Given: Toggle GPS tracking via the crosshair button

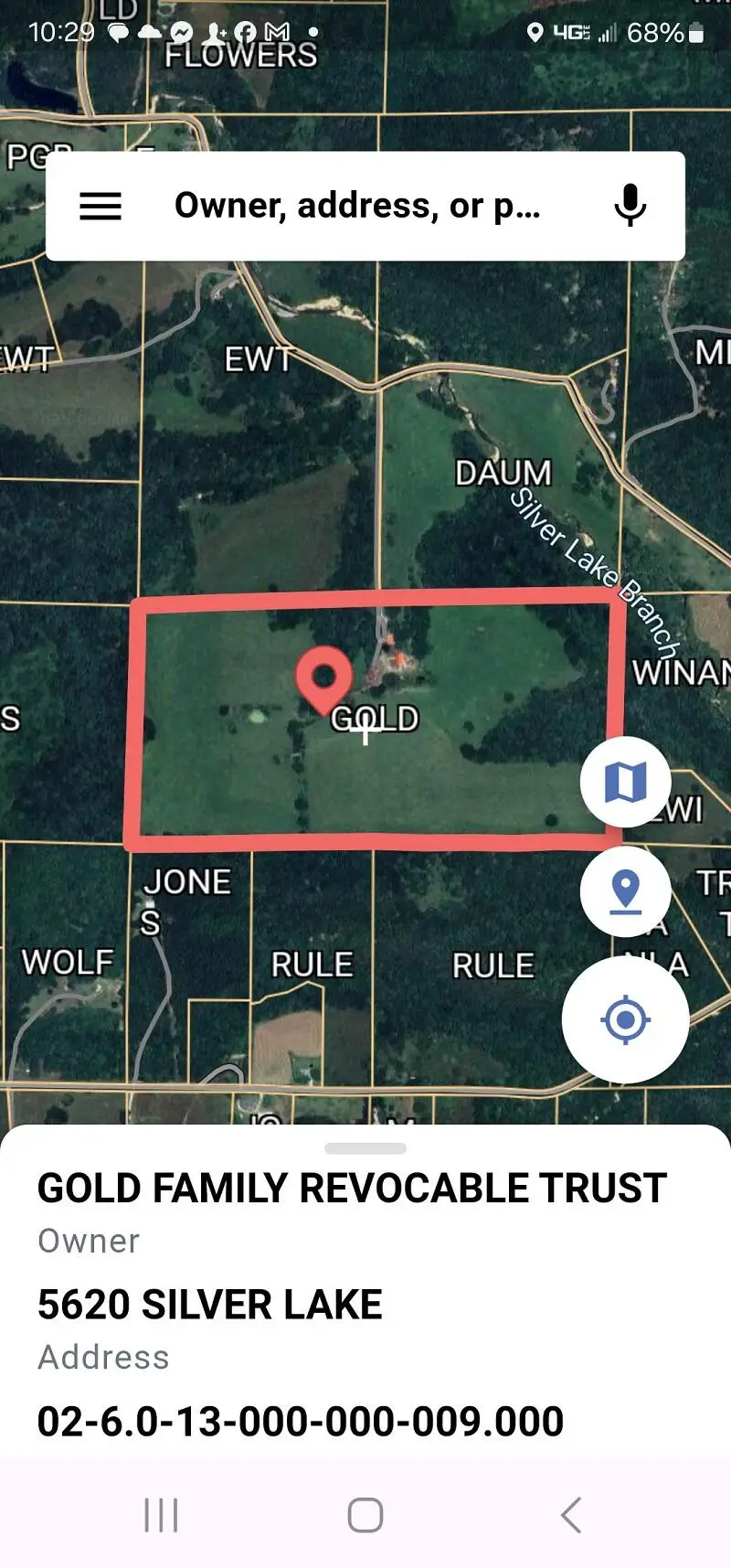Looking at the screenshot, I should click(x=625, y=1019).
